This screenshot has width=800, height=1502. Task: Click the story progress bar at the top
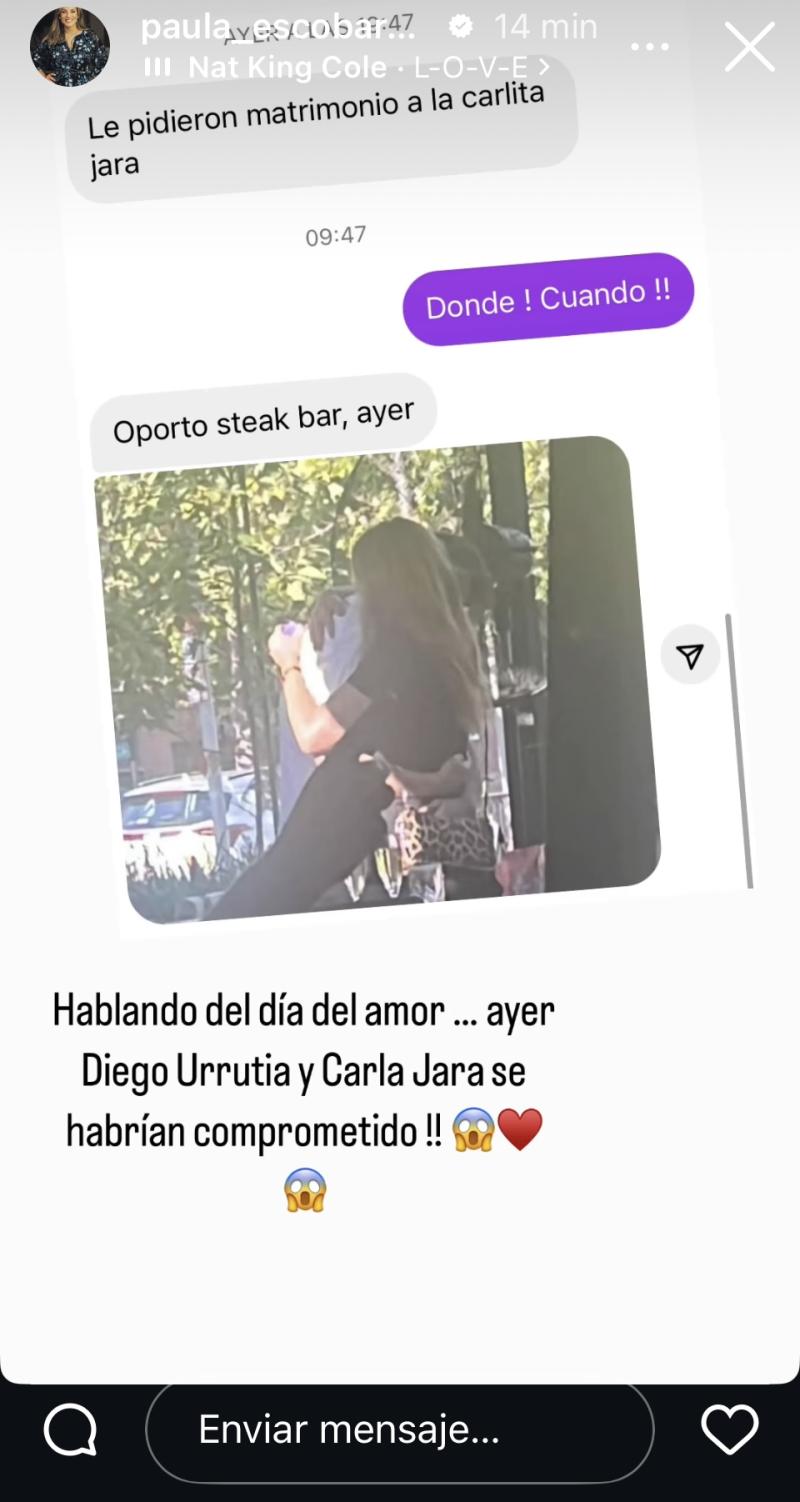pyautogui.click(x=400, y=5)
